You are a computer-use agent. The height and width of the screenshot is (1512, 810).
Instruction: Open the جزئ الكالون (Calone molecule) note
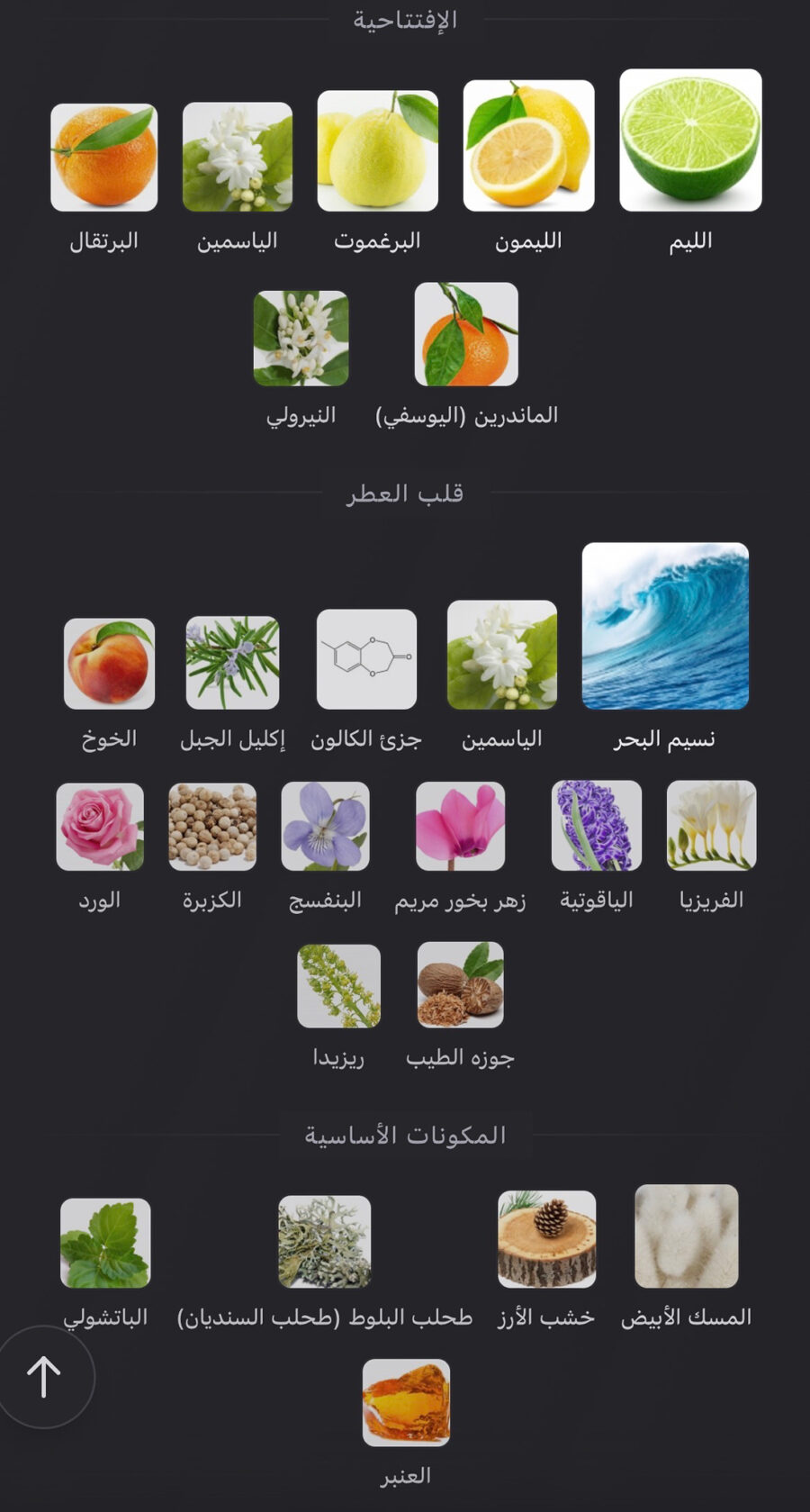(366, 659)
